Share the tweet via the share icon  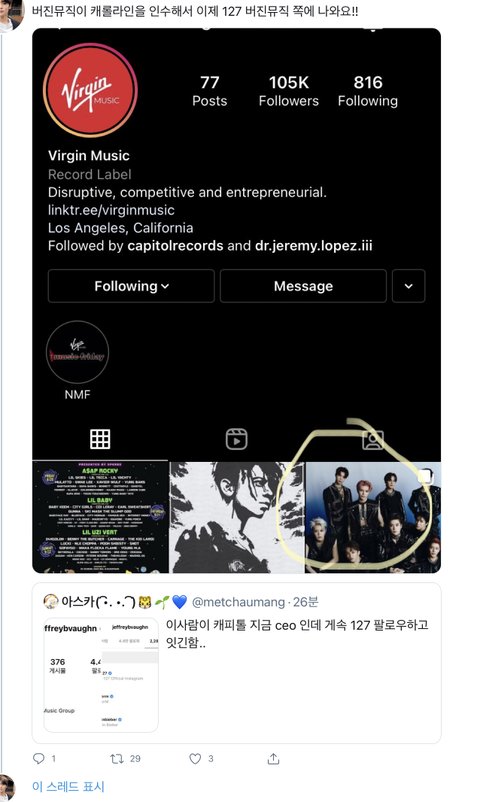(x=273, y=759)
